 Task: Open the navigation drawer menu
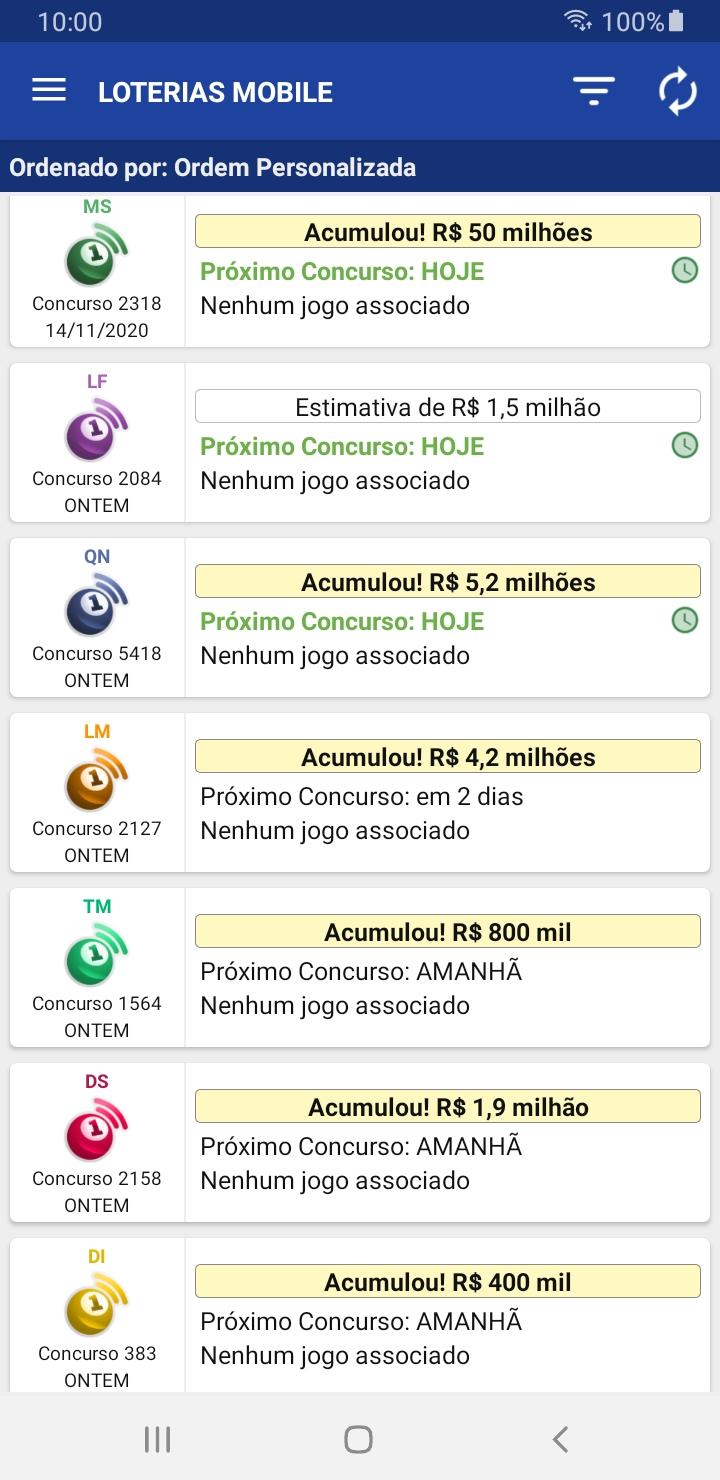[48, 90]
